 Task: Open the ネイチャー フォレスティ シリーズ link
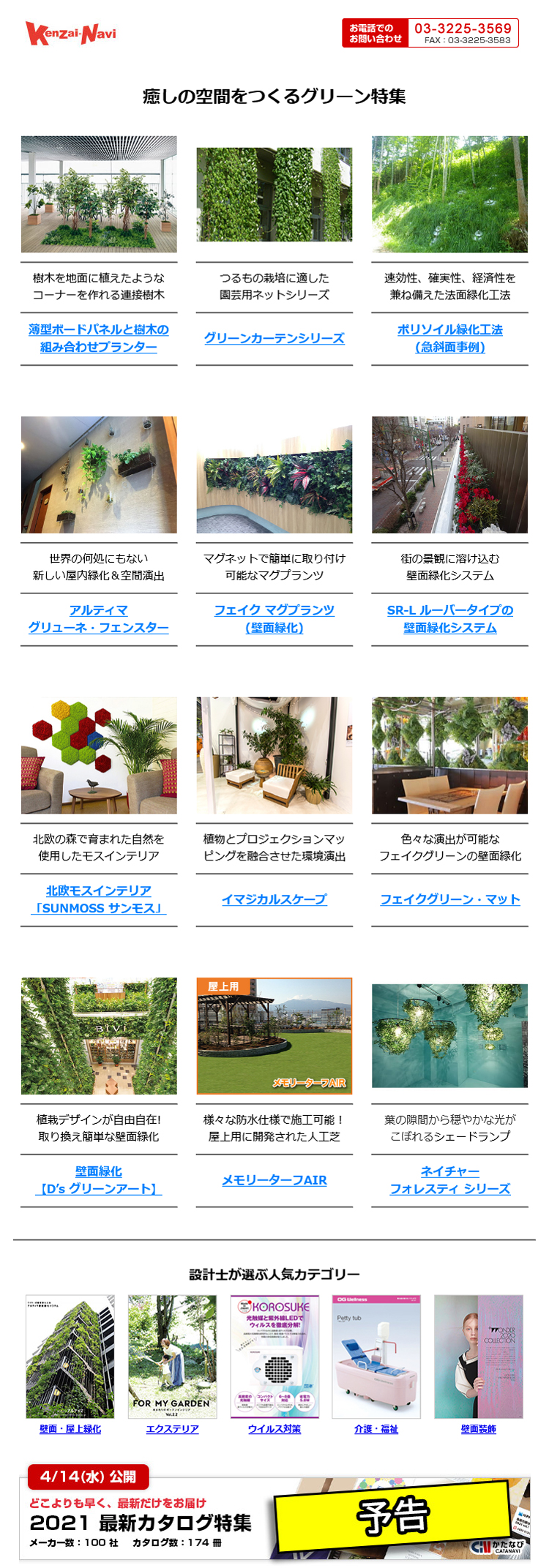point(450,1180)
